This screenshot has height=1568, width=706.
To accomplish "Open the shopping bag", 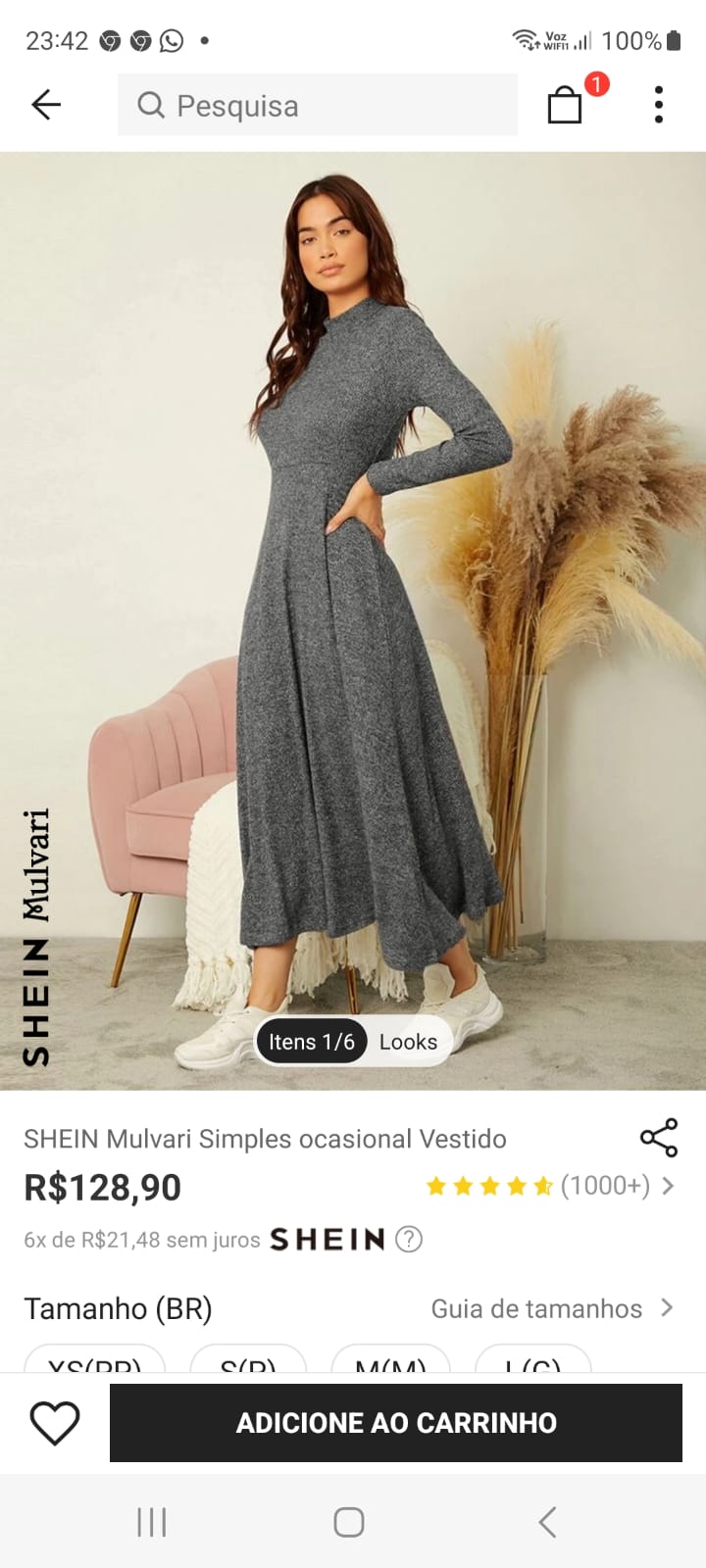I will point(565,104).
